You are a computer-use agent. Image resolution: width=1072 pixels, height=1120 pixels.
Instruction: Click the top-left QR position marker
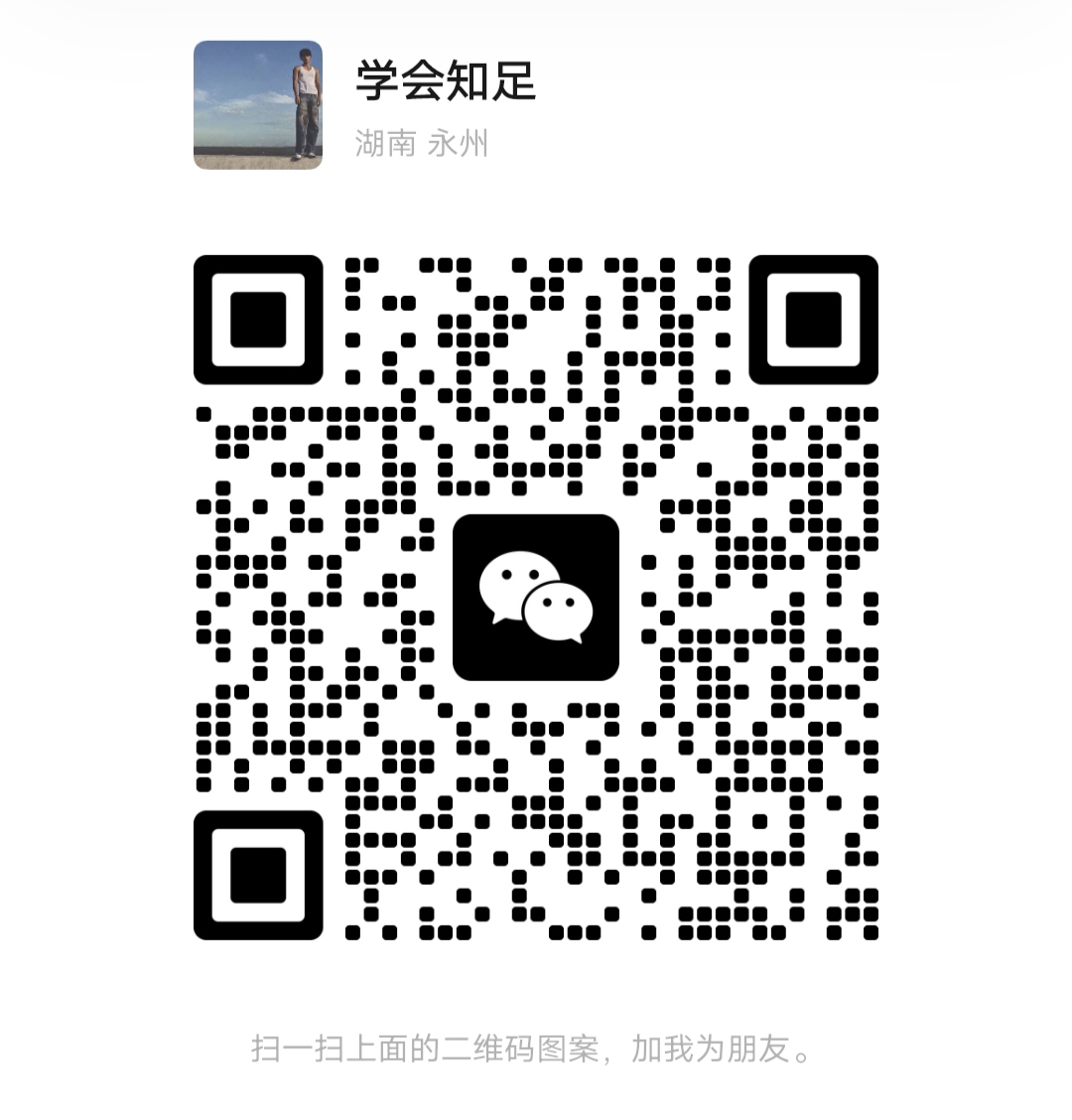coord(260,320)
